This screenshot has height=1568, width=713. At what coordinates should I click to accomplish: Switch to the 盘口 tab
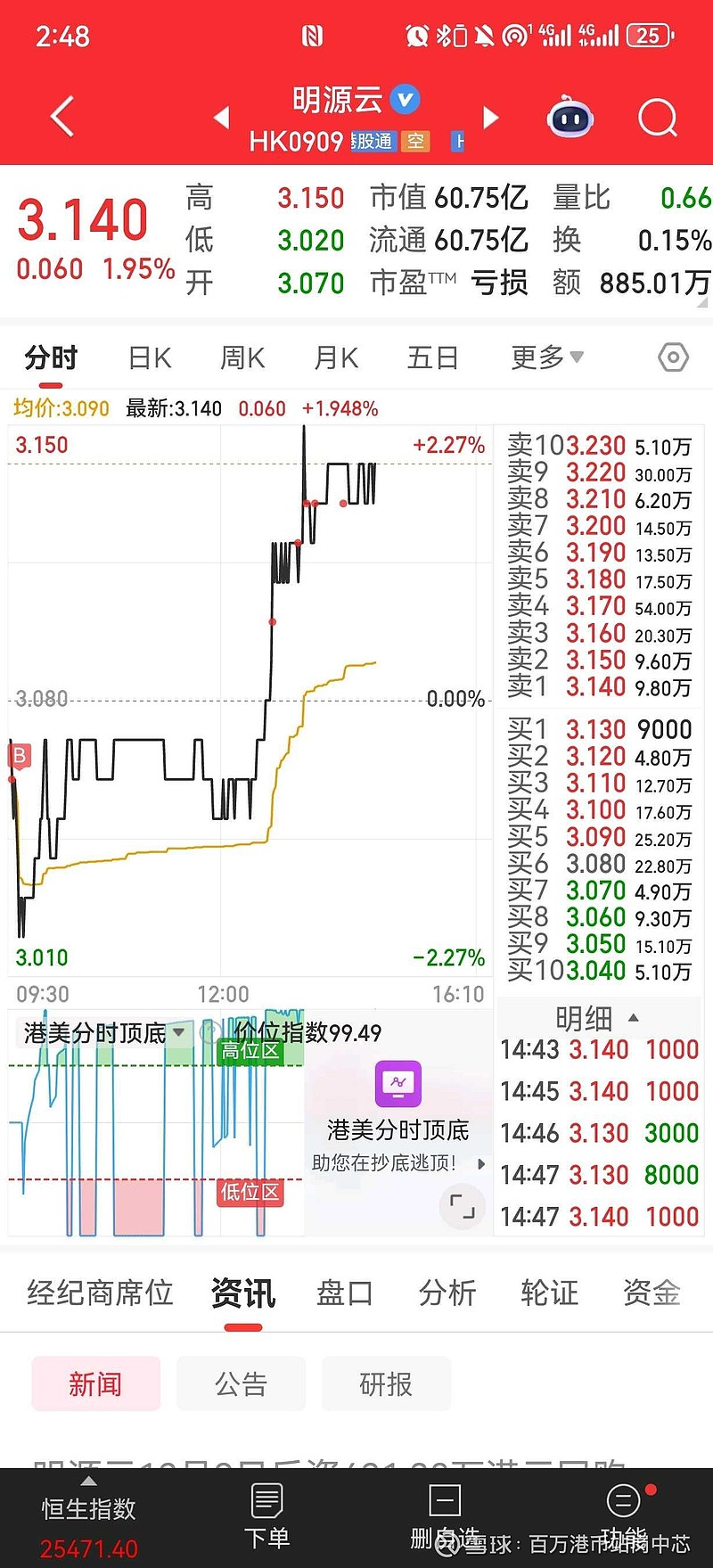click(x=344, y=1293)
